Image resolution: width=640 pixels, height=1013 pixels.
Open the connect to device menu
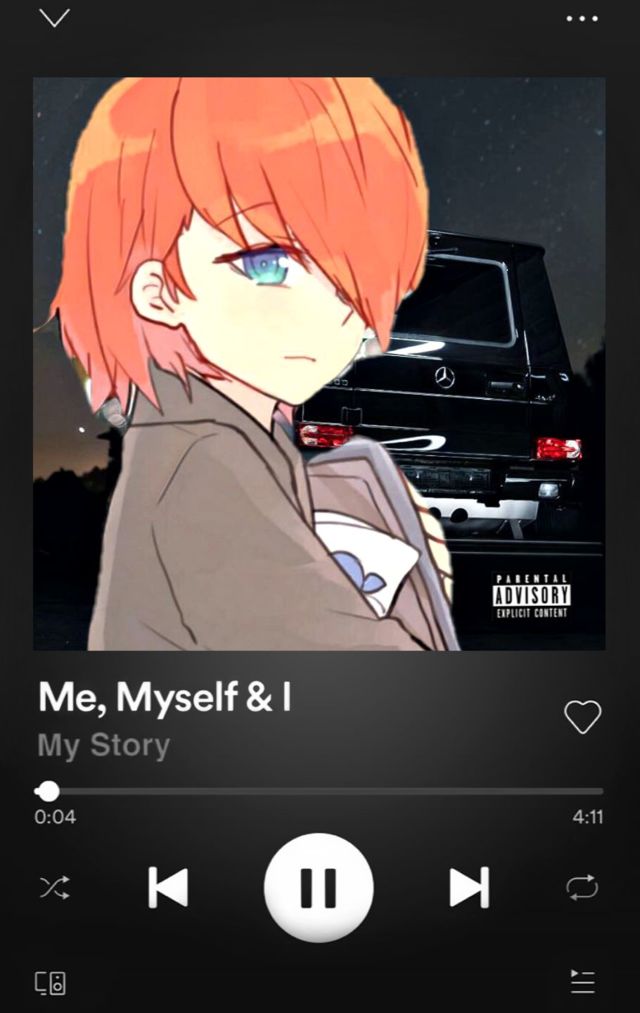click(x=51, y=982)
